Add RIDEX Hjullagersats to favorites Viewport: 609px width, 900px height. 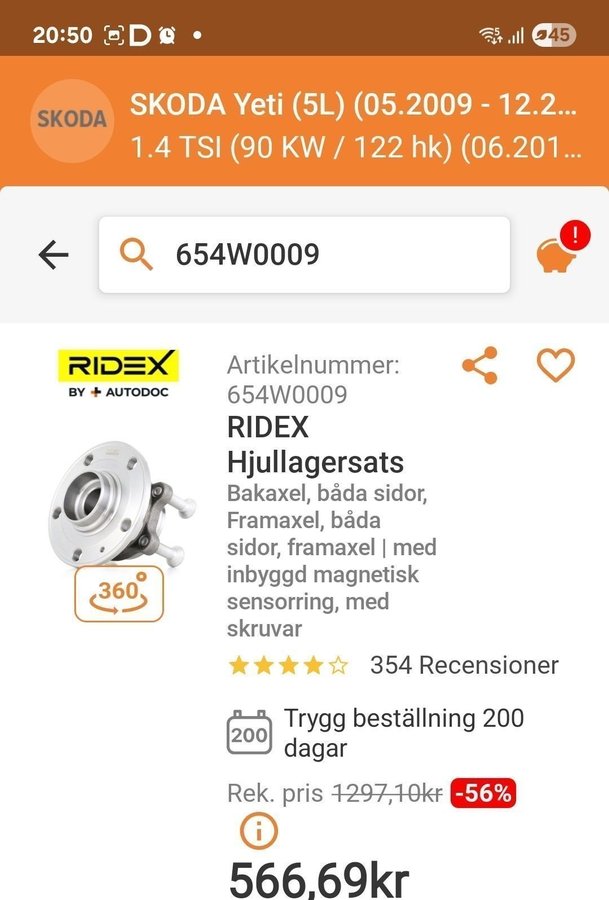(x=556, y=366)
